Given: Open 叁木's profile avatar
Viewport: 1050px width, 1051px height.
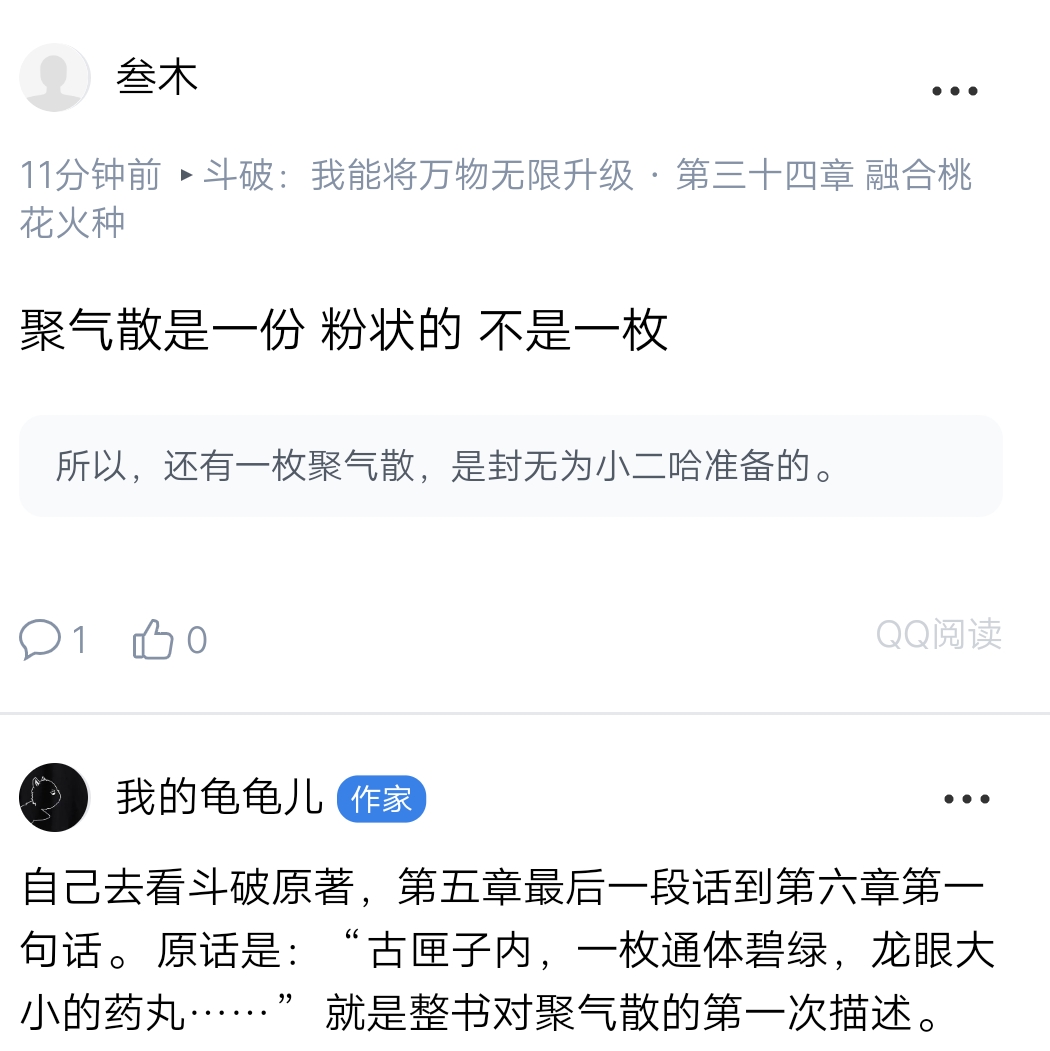Looking at the screenshot, I should [x=55, y=78].
